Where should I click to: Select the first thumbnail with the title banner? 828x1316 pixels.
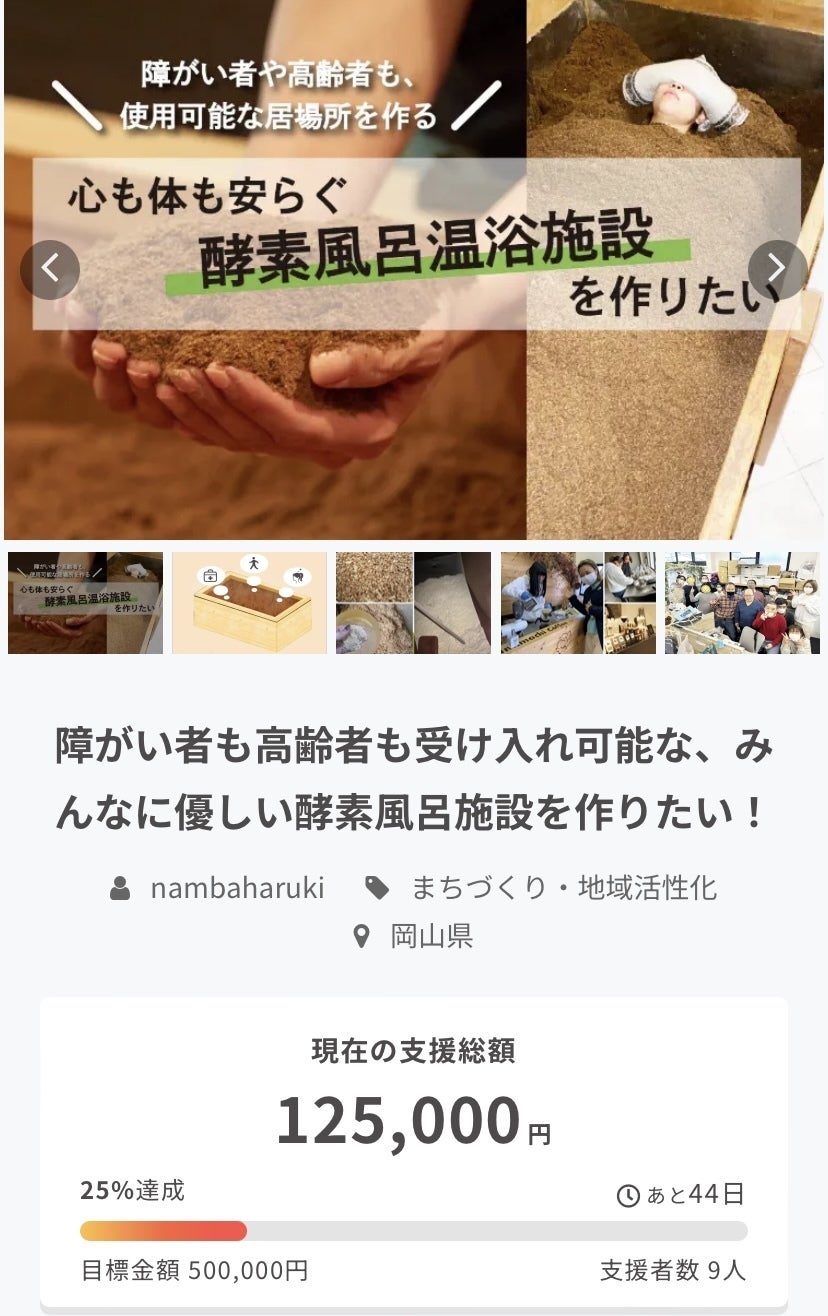point(85,603)
